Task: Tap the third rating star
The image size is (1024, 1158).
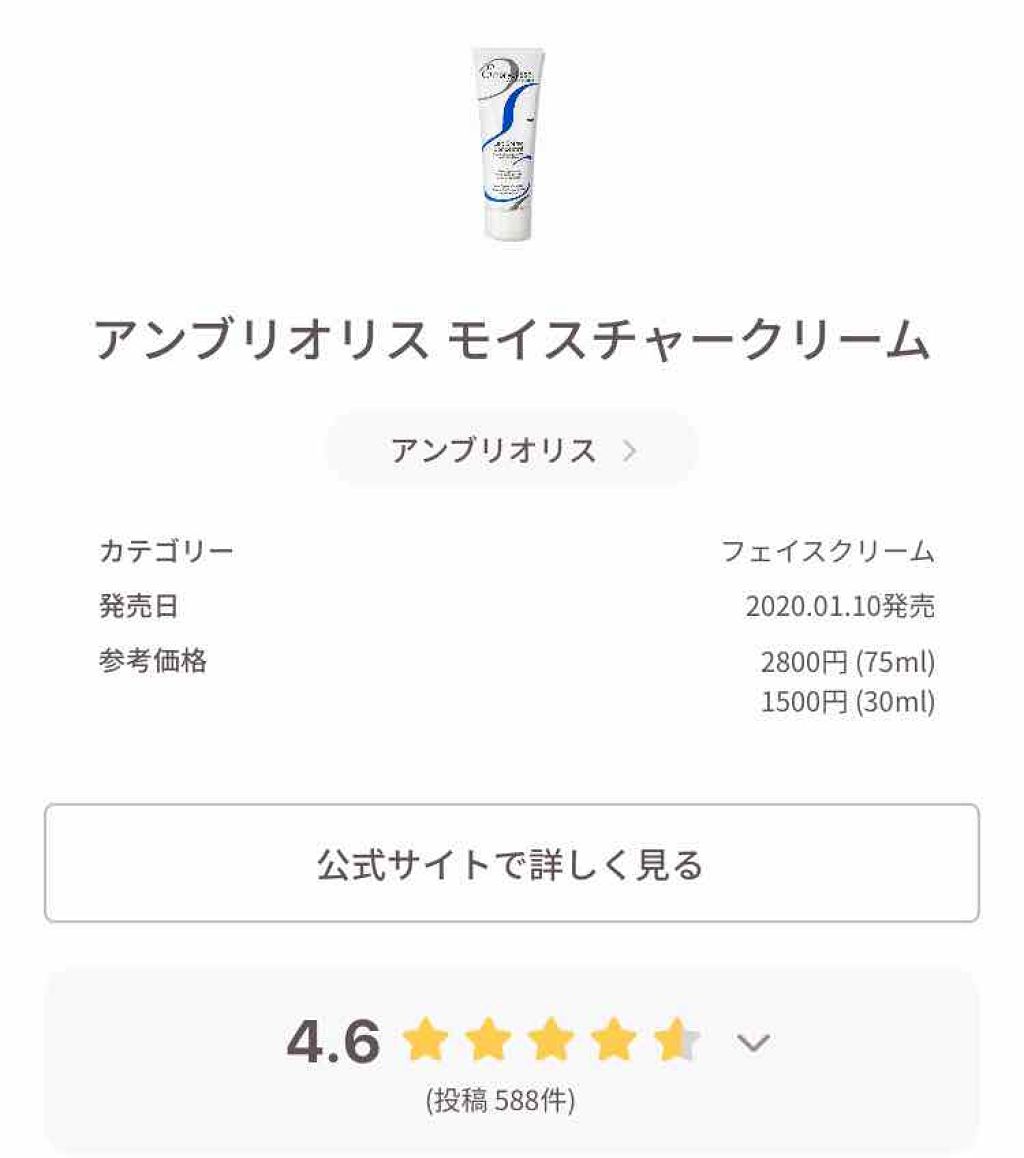Action: click(x=550, y=1043)
